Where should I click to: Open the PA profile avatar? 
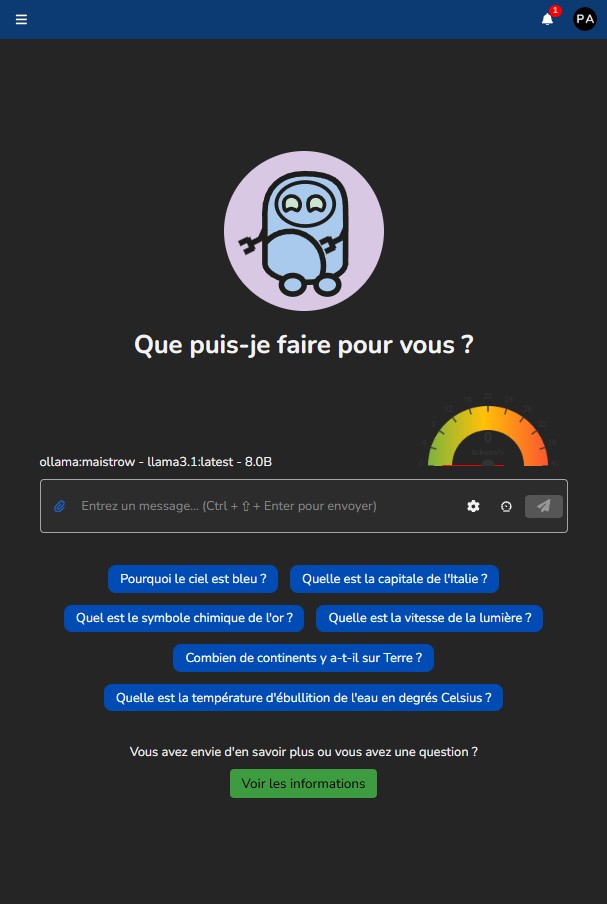click(x=584, y=19)
